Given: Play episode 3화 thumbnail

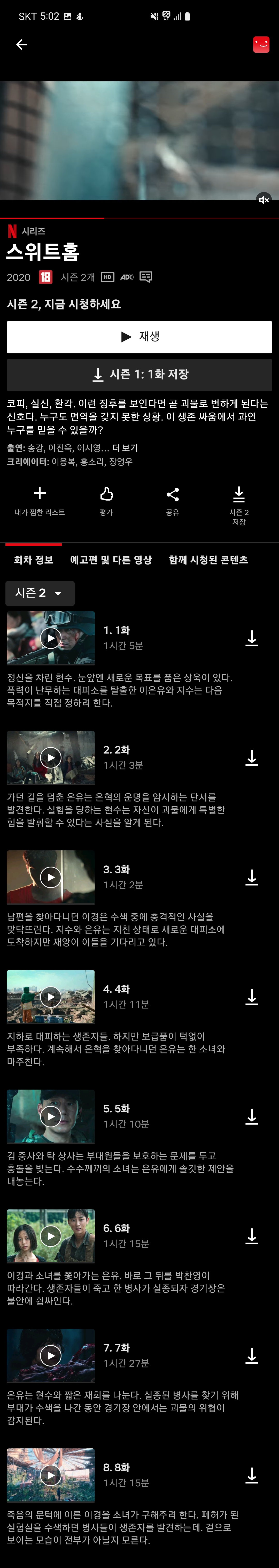Looking at the screenshot, I should coord(51,877).
